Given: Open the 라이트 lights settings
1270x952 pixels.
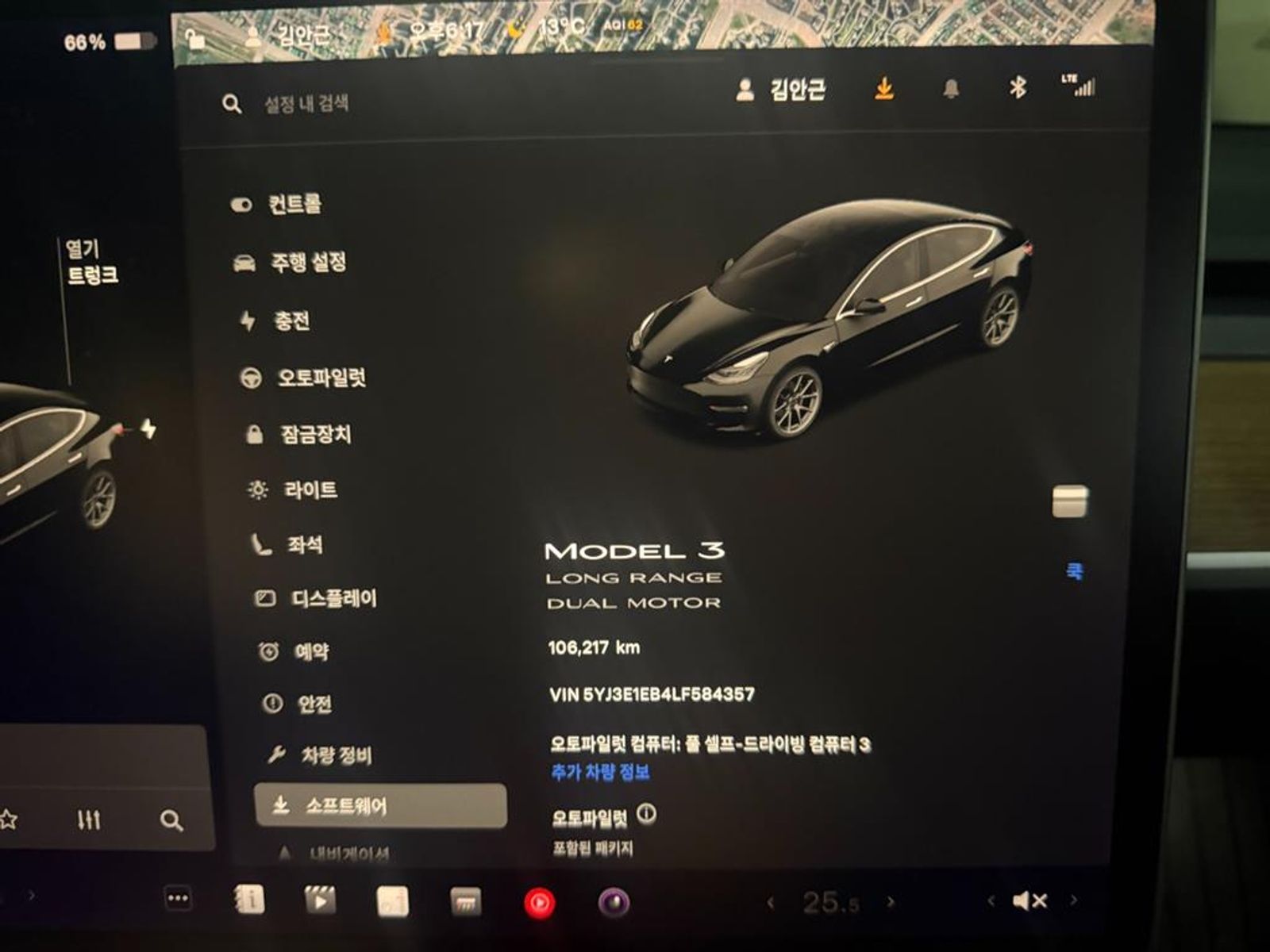Looking at the screenshot, I should (x=310, y=489).
